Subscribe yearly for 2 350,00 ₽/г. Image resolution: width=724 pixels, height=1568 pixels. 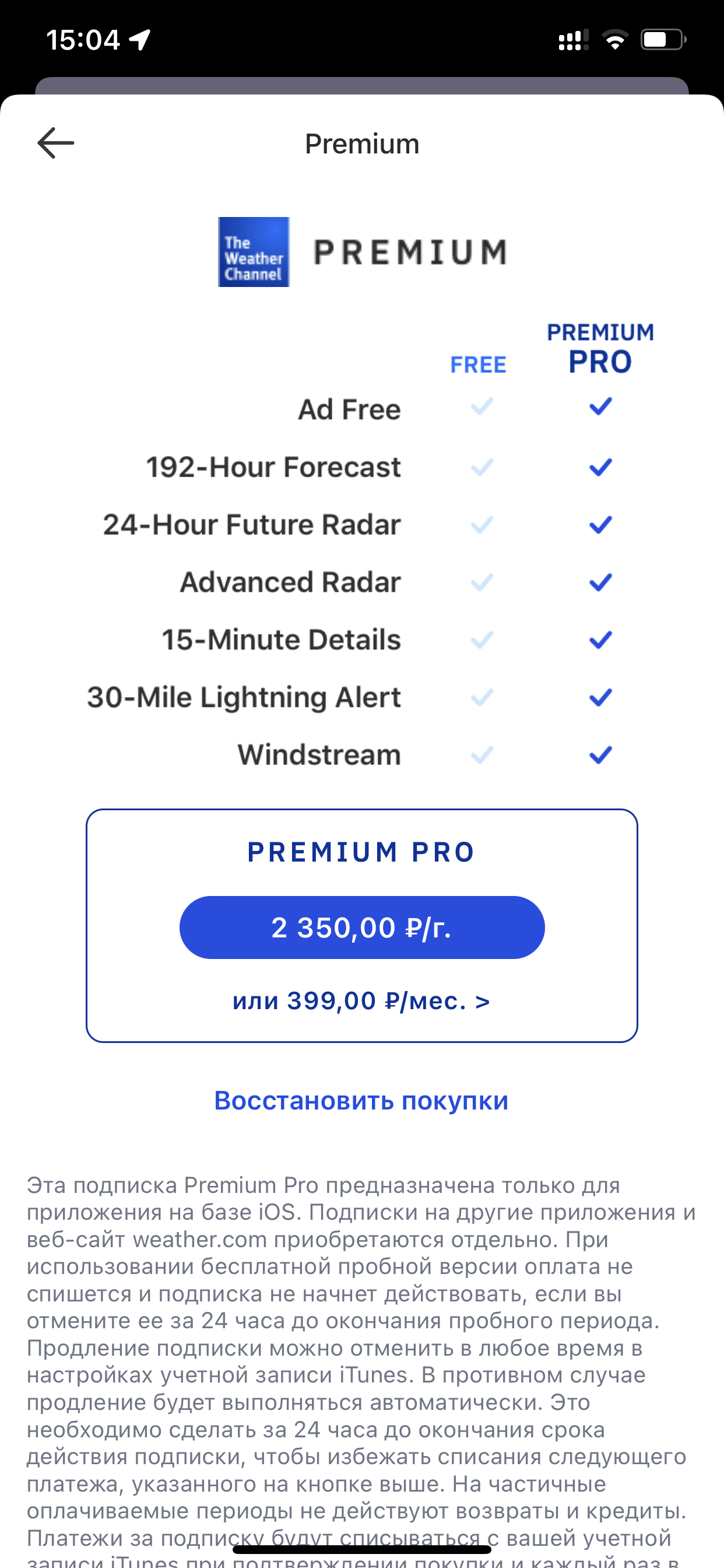tap(361, 927)
